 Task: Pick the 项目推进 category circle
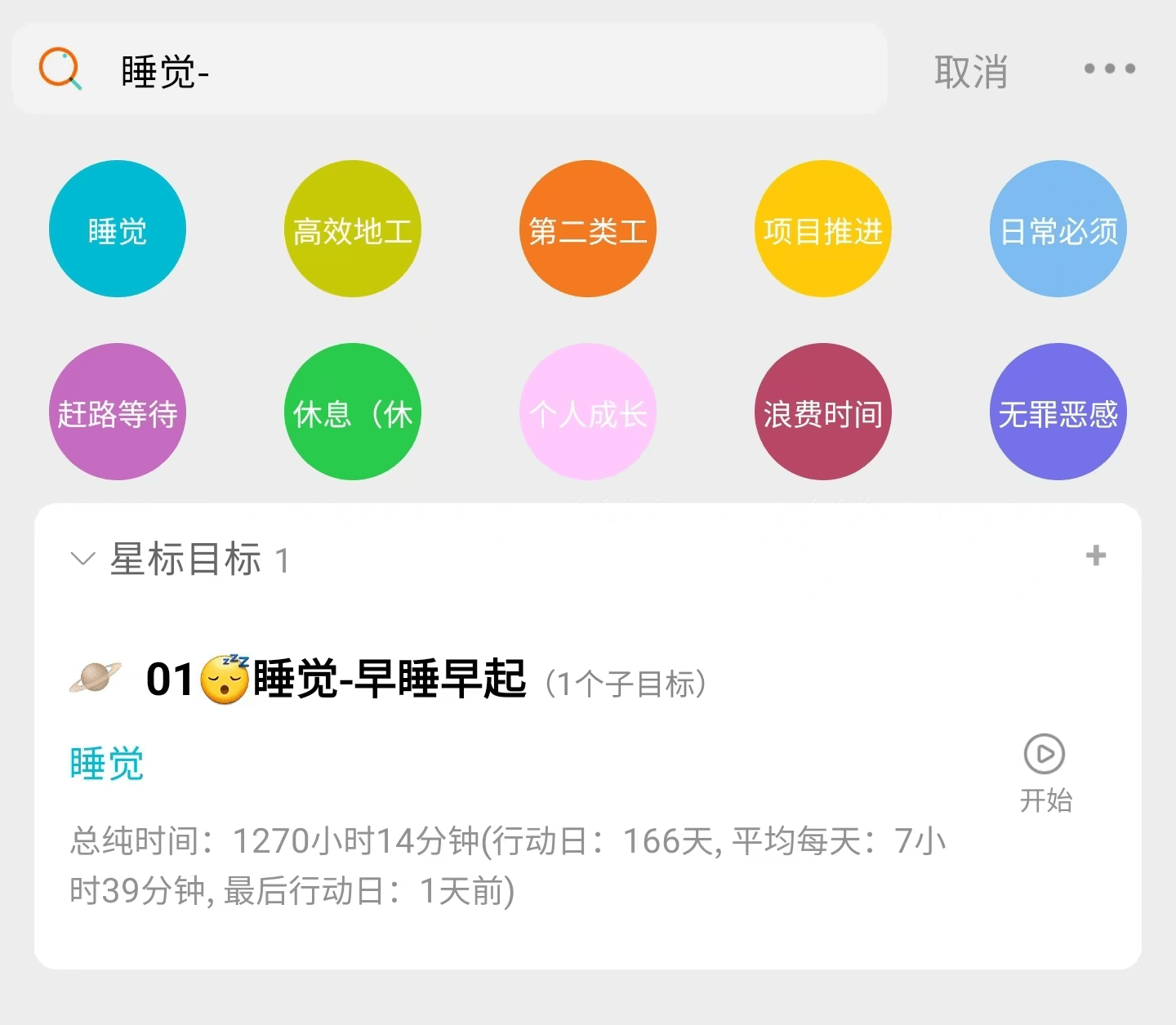point(823,230)
